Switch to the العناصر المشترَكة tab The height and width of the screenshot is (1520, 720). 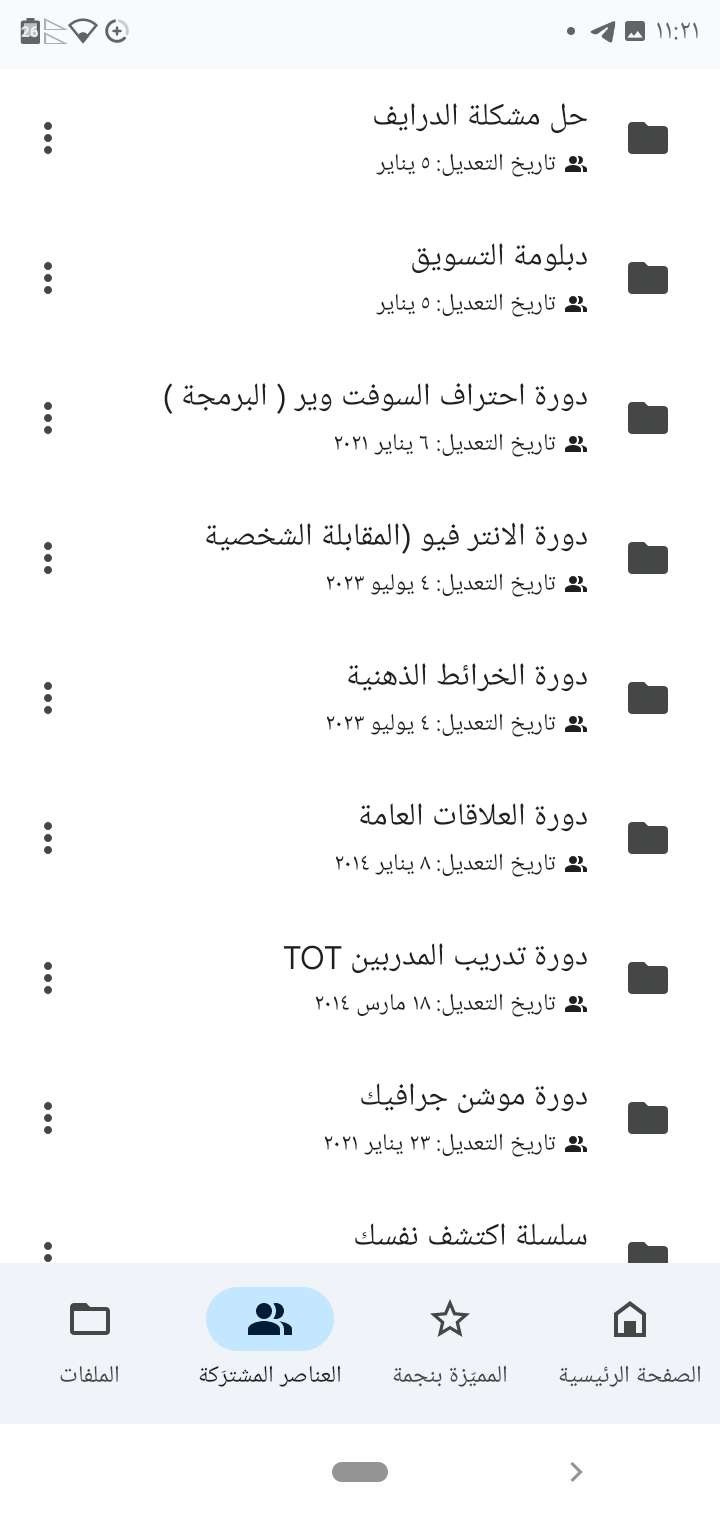(x=270, y=1343)
